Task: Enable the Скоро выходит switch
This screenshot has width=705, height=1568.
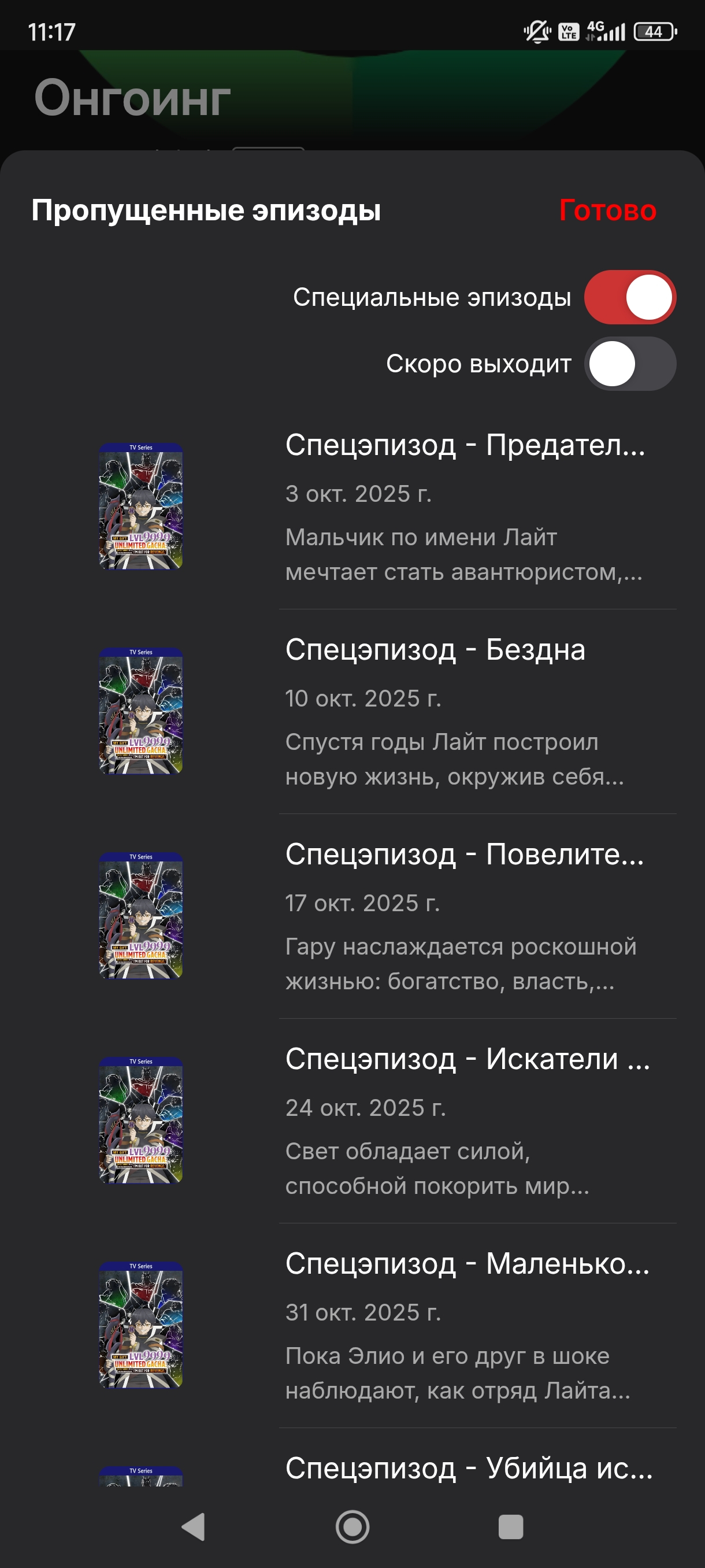Action: [x=629, y=364]
